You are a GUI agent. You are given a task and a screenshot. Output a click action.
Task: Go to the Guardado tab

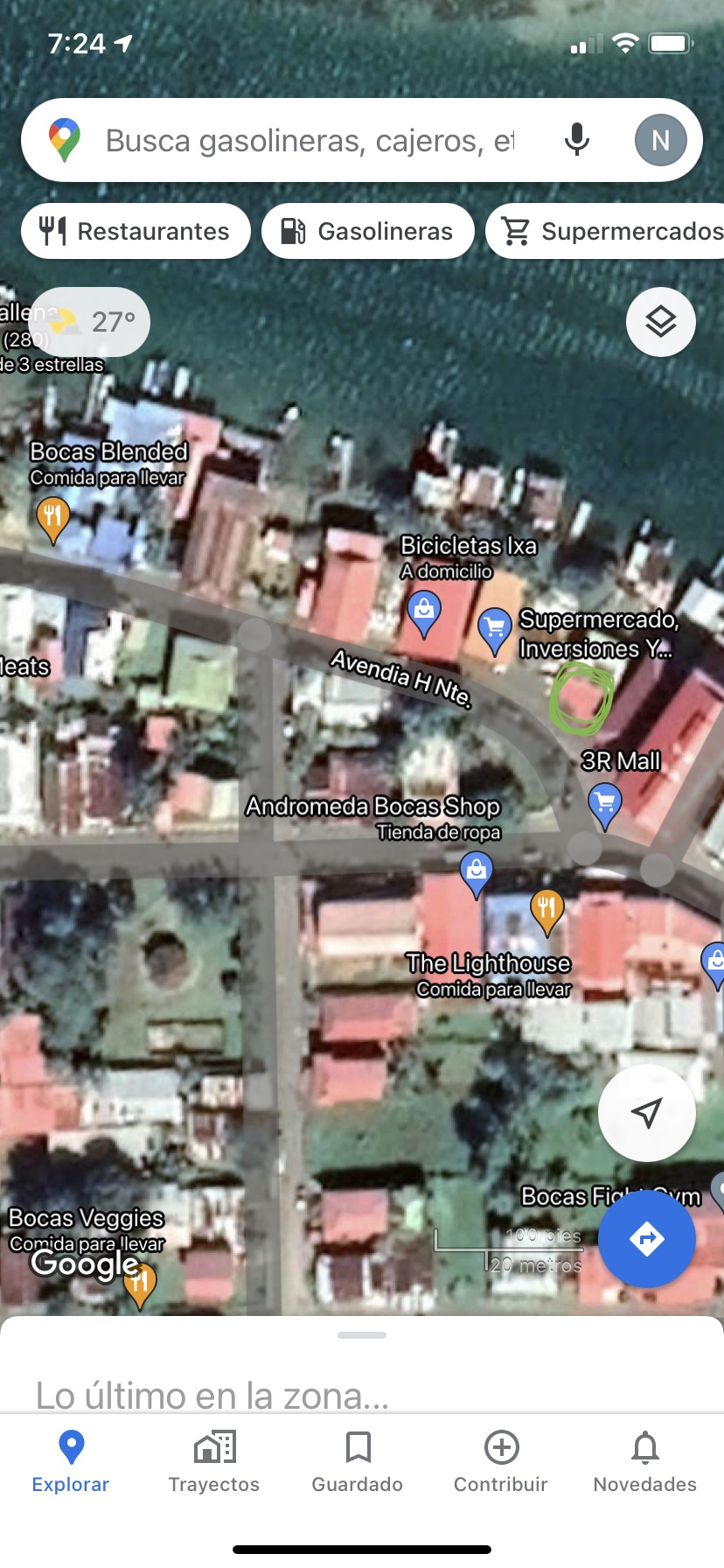pyautogui.click(x=358, y=1461)
